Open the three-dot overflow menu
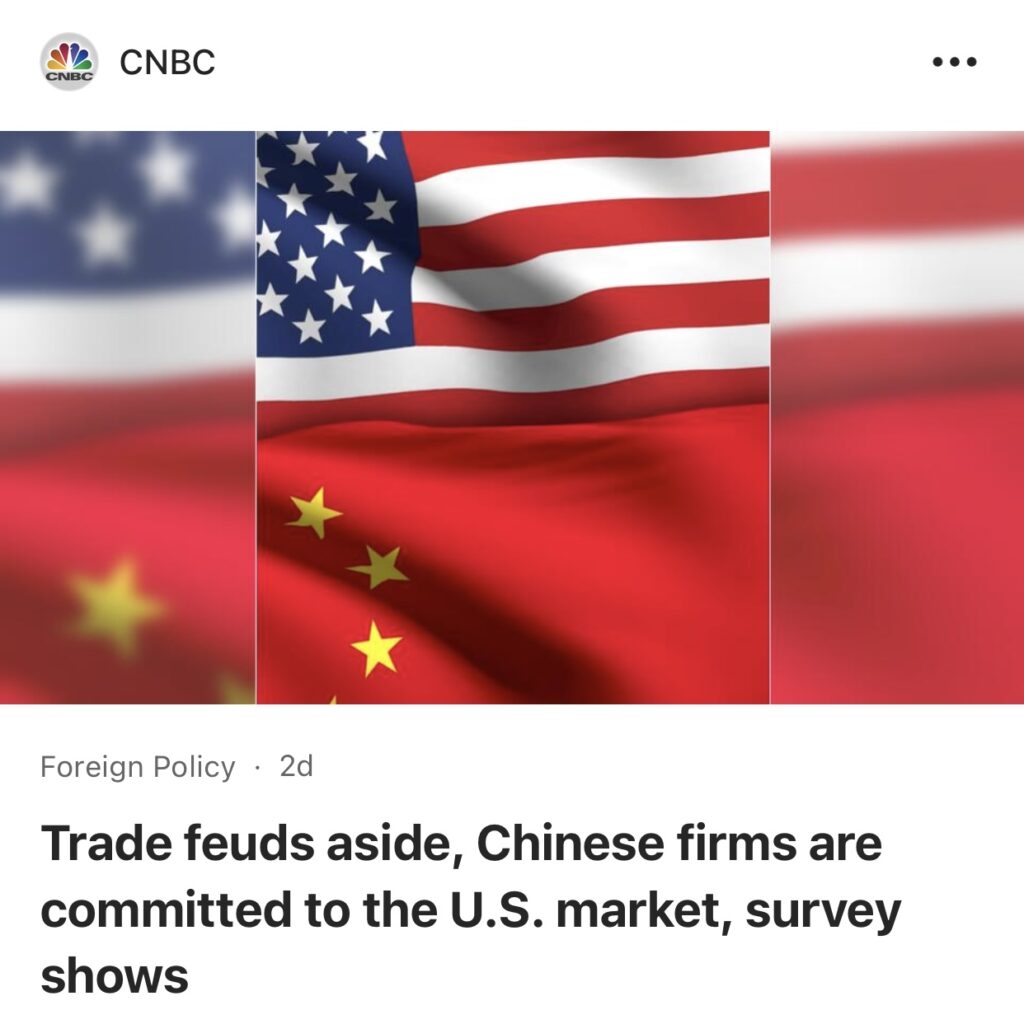This screenshot has height=1024, width=1024. [x=954, y=62]
